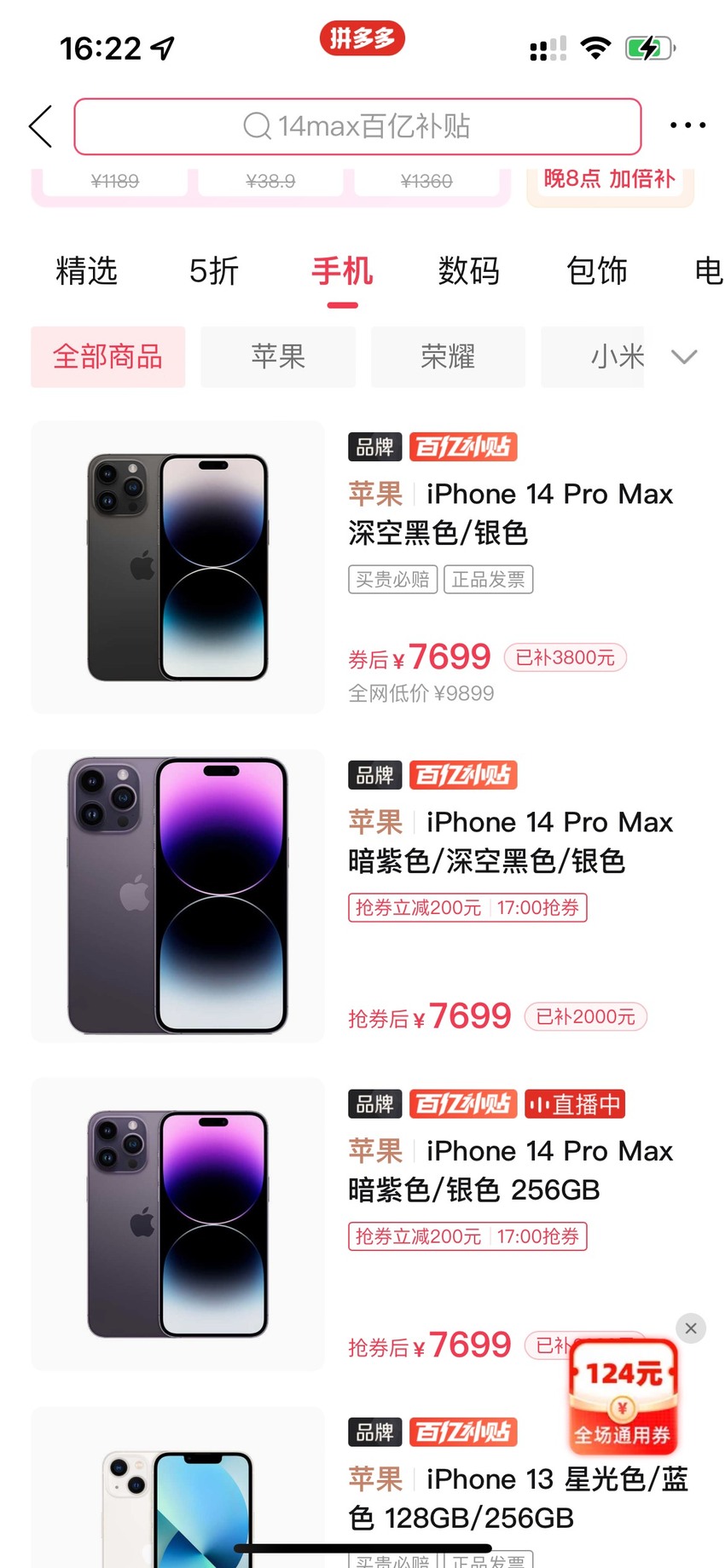Filter by 全部商品 chip
The height and width of the screenshot is (1568, 725).
pyautogui.click(x=107, y=356)
